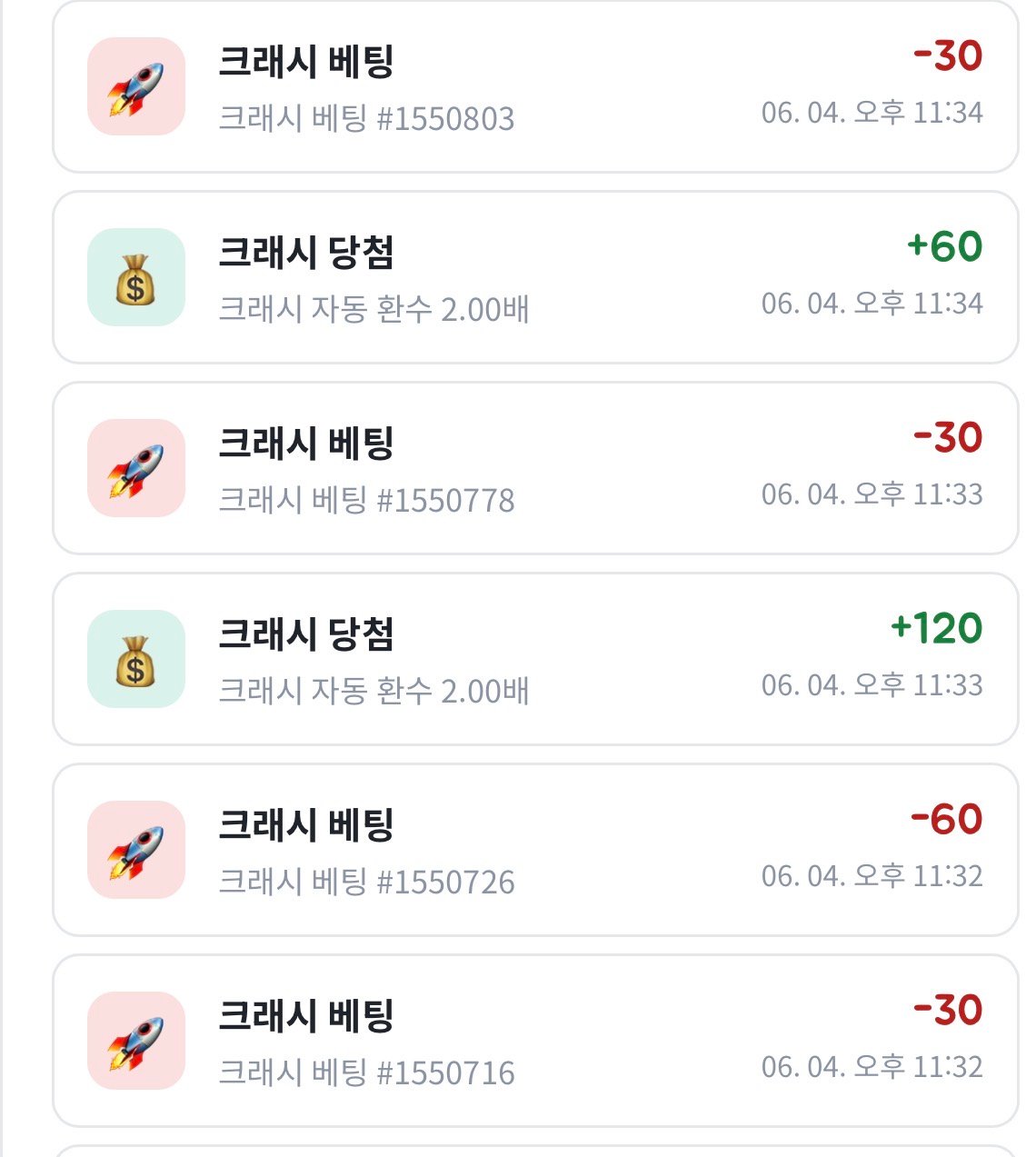Open crash bet record #1550803

point(535,86)
